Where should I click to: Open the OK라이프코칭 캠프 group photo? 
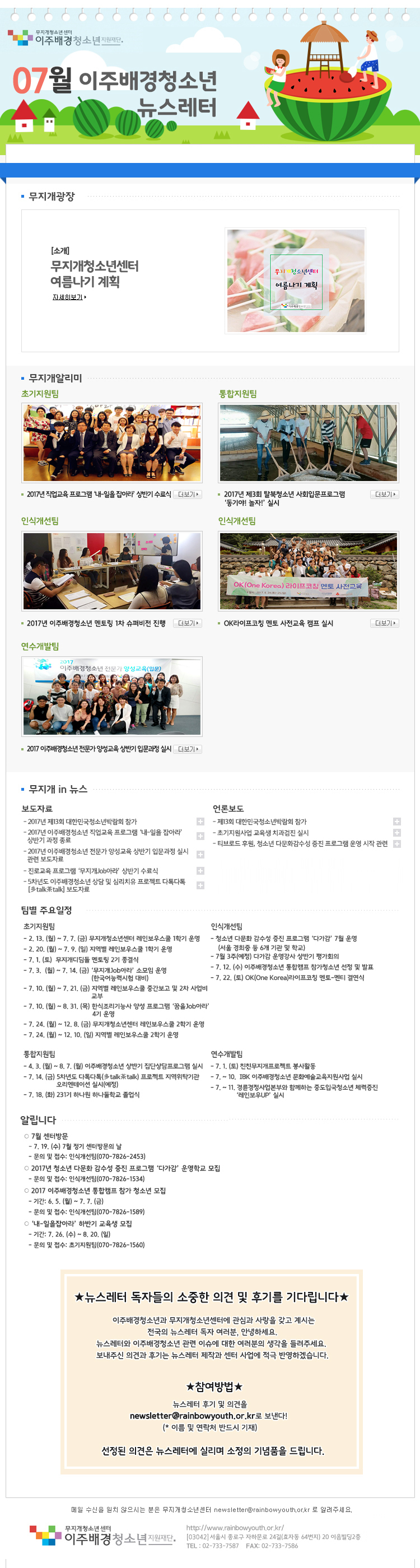click(x=309, y=571)
